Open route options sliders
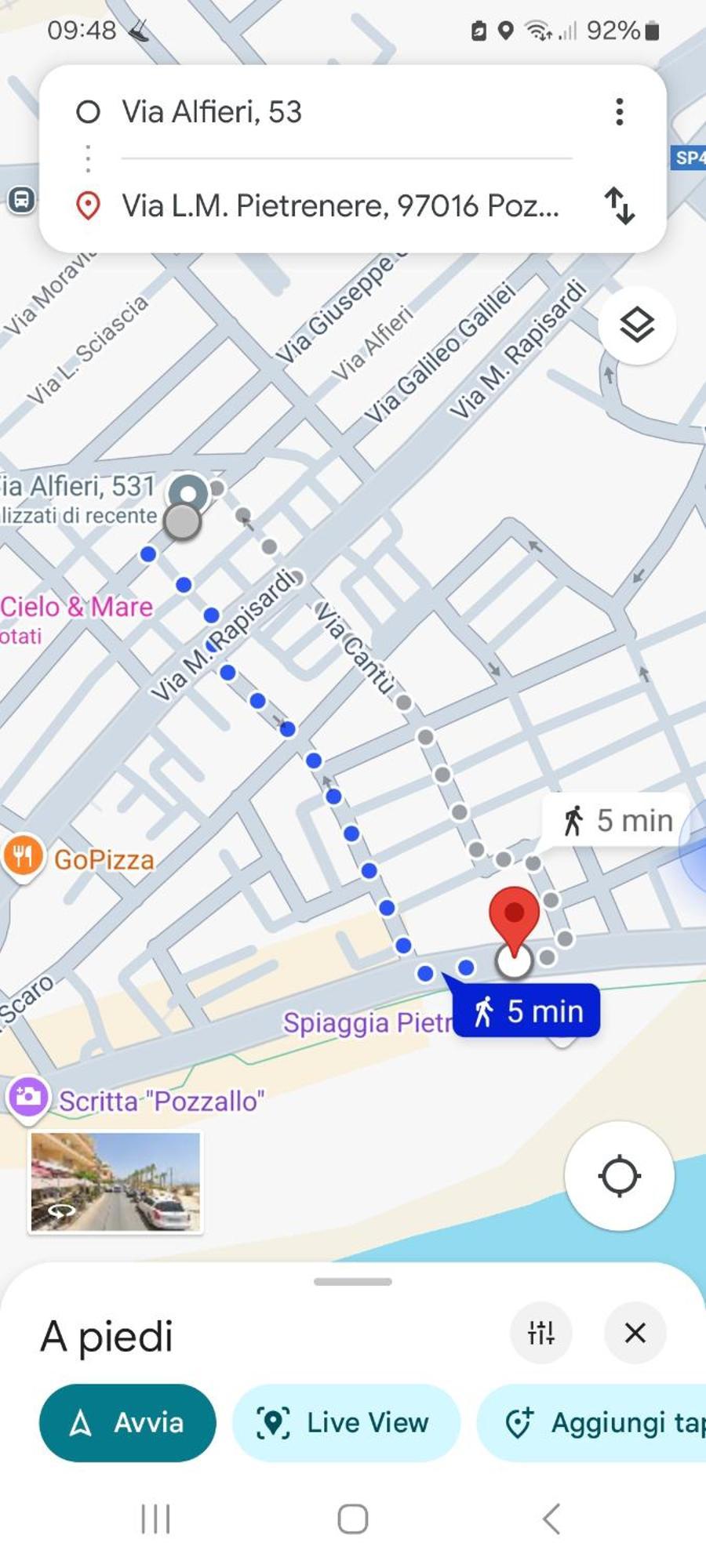This screenshot has width=706, height=1568. coord(540,1332)
